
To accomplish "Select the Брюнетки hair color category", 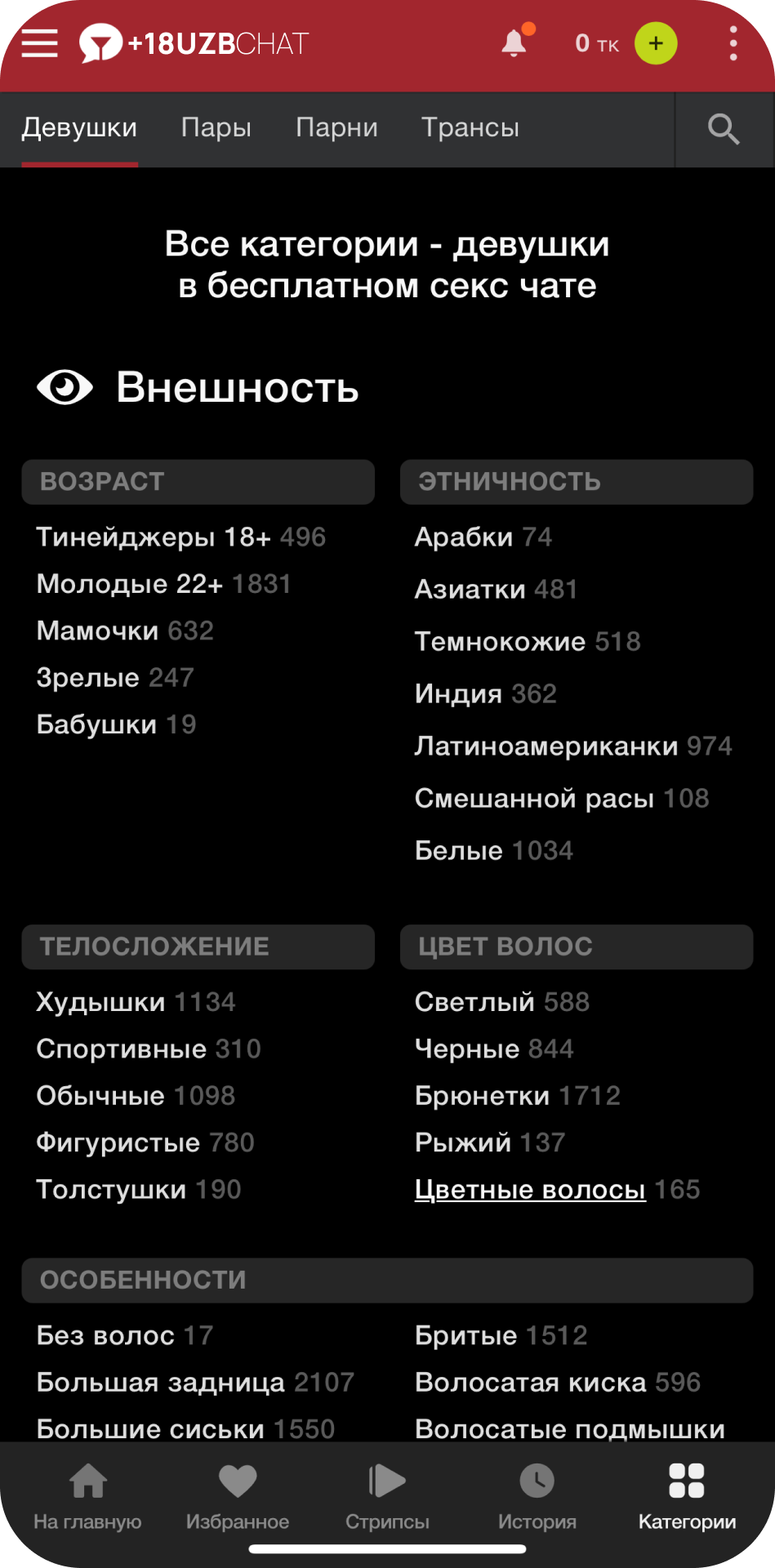I will pos(482,1095).
